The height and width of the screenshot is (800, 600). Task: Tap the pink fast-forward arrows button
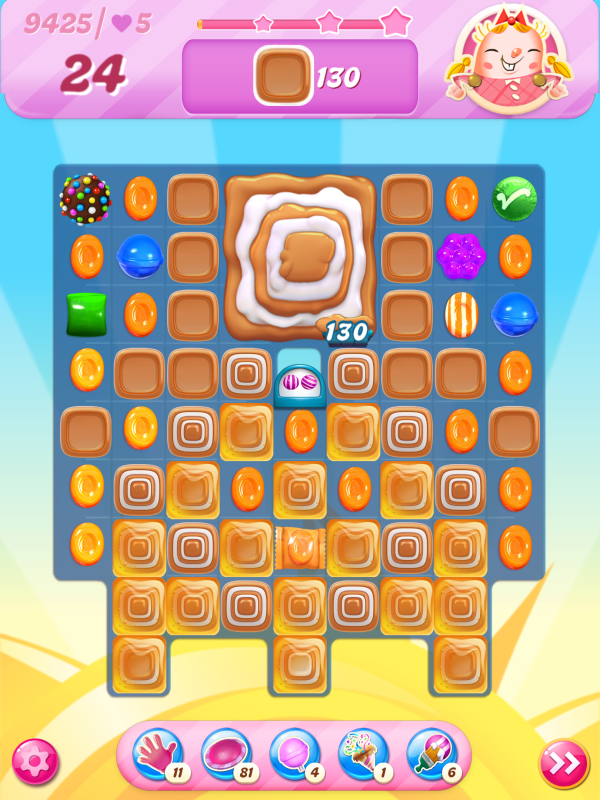point(564,763)
